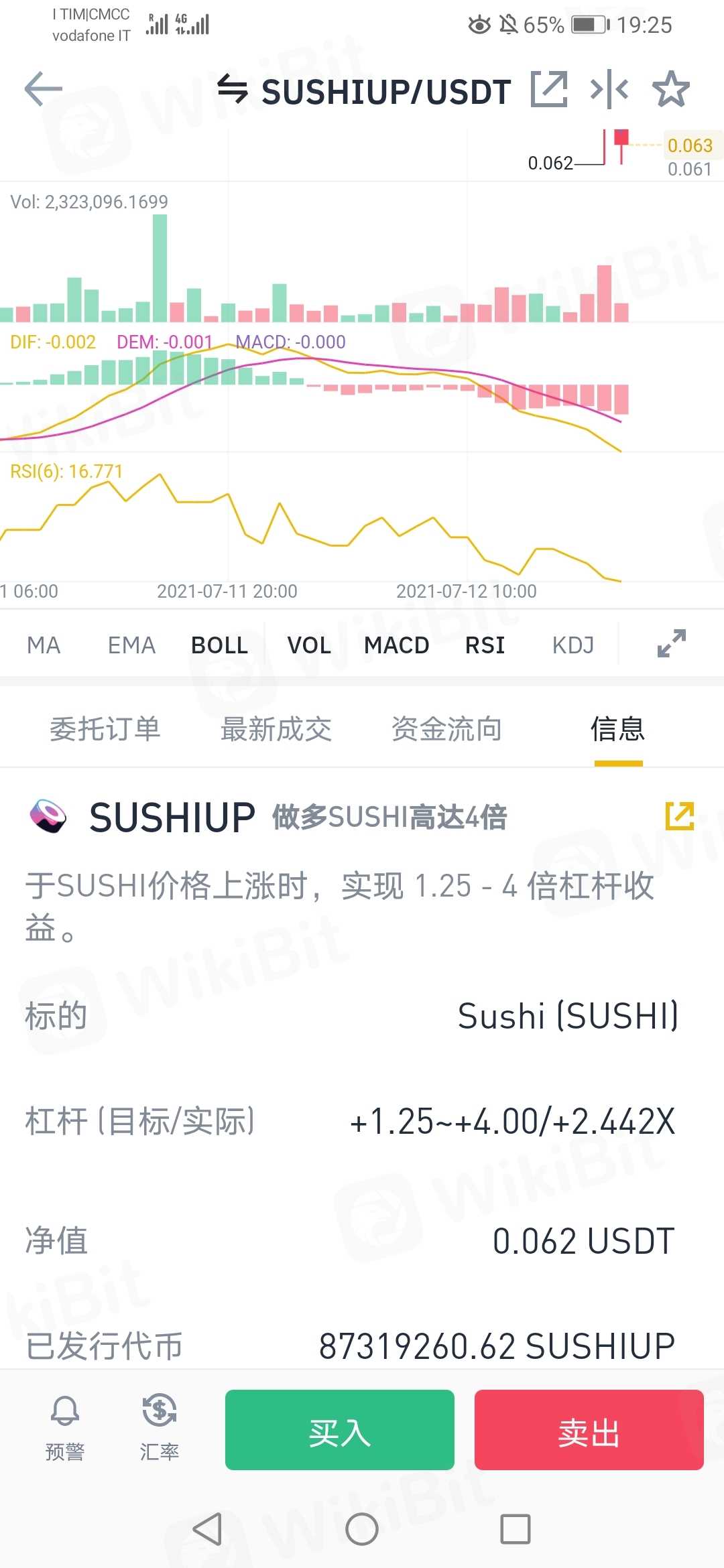Toggle the MACD indicator
This screenshot has width=724, height=1568.
[396, 645]
